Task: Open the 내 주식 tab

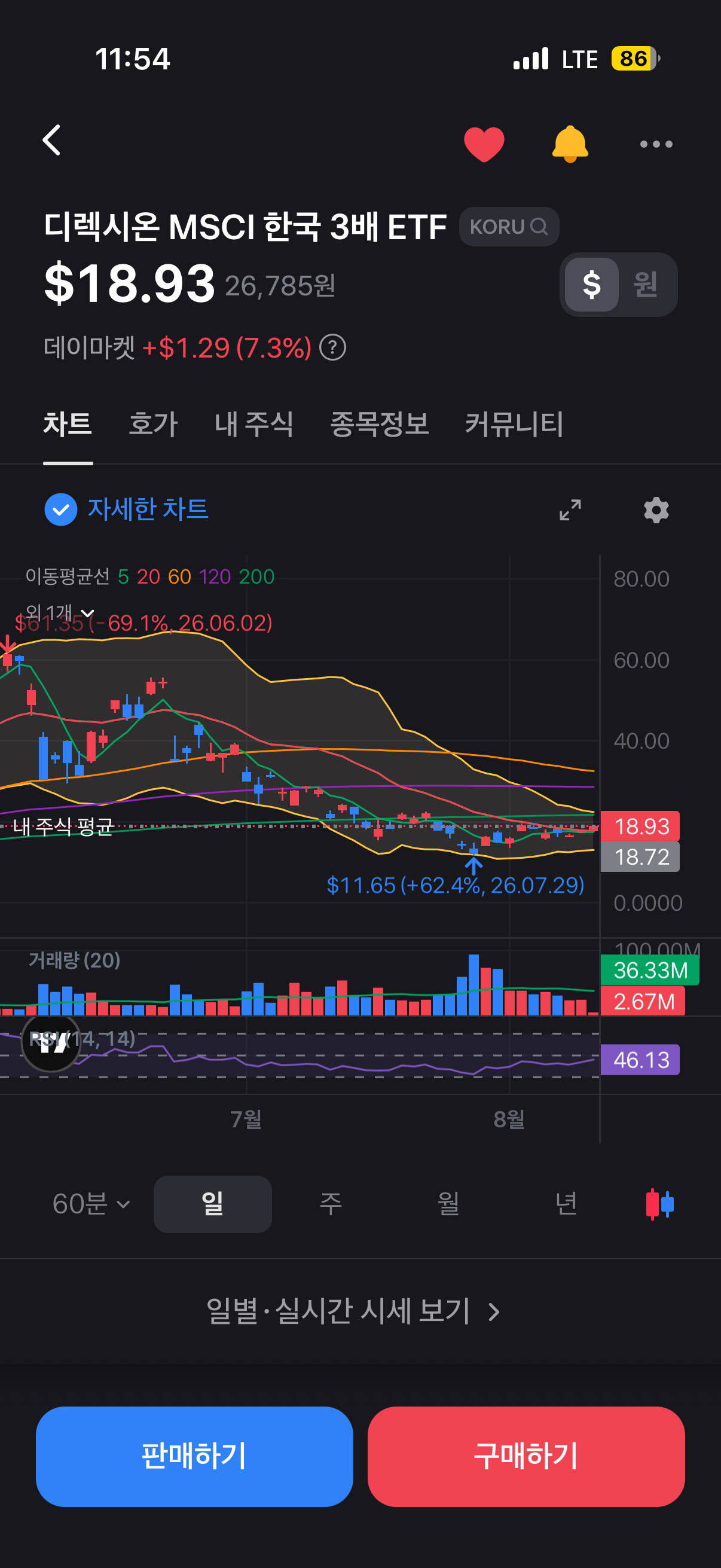Action: 253,423
